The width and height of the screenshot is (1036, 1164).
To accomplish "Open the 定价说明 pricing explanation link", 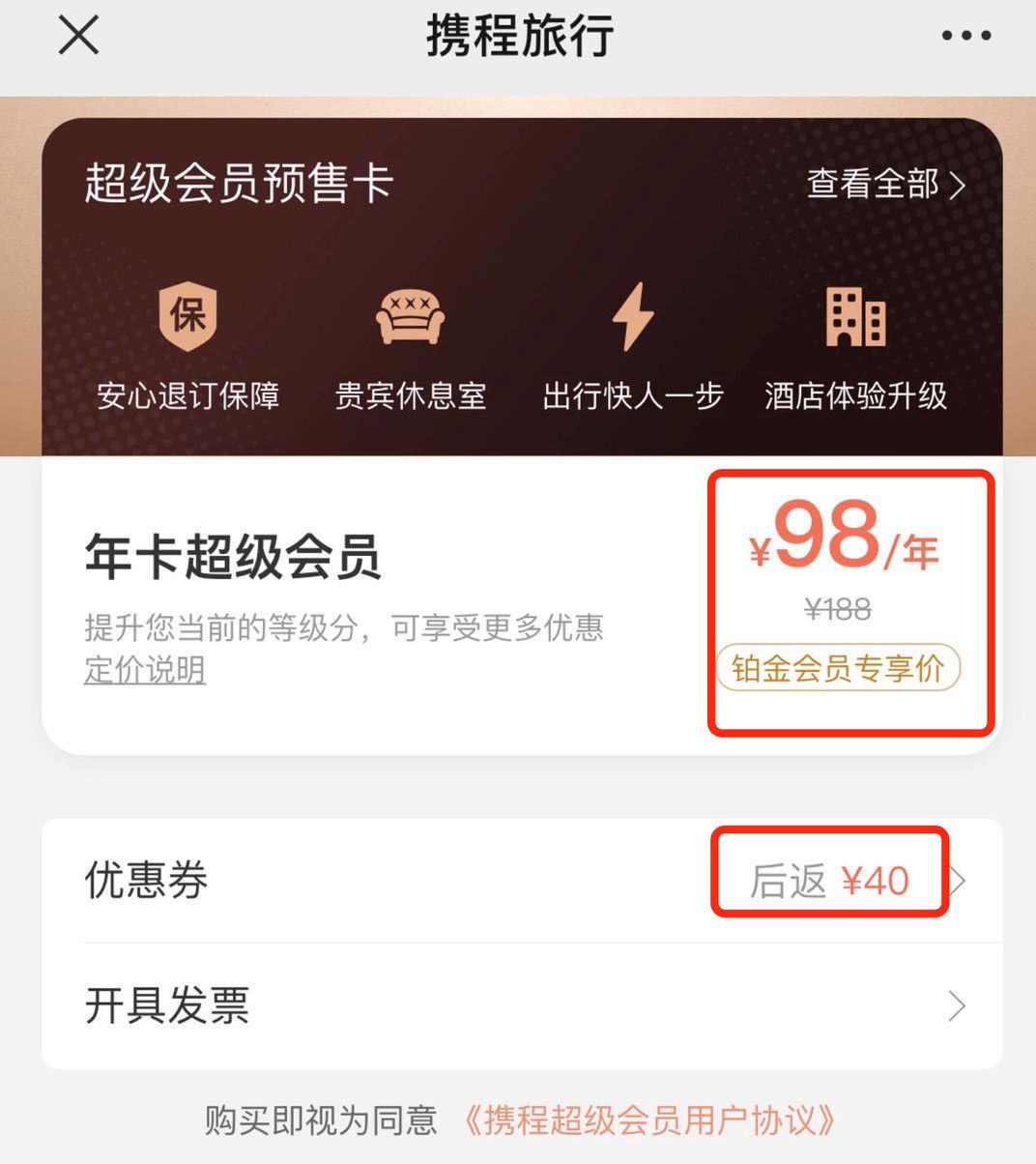I will point(143,670).
